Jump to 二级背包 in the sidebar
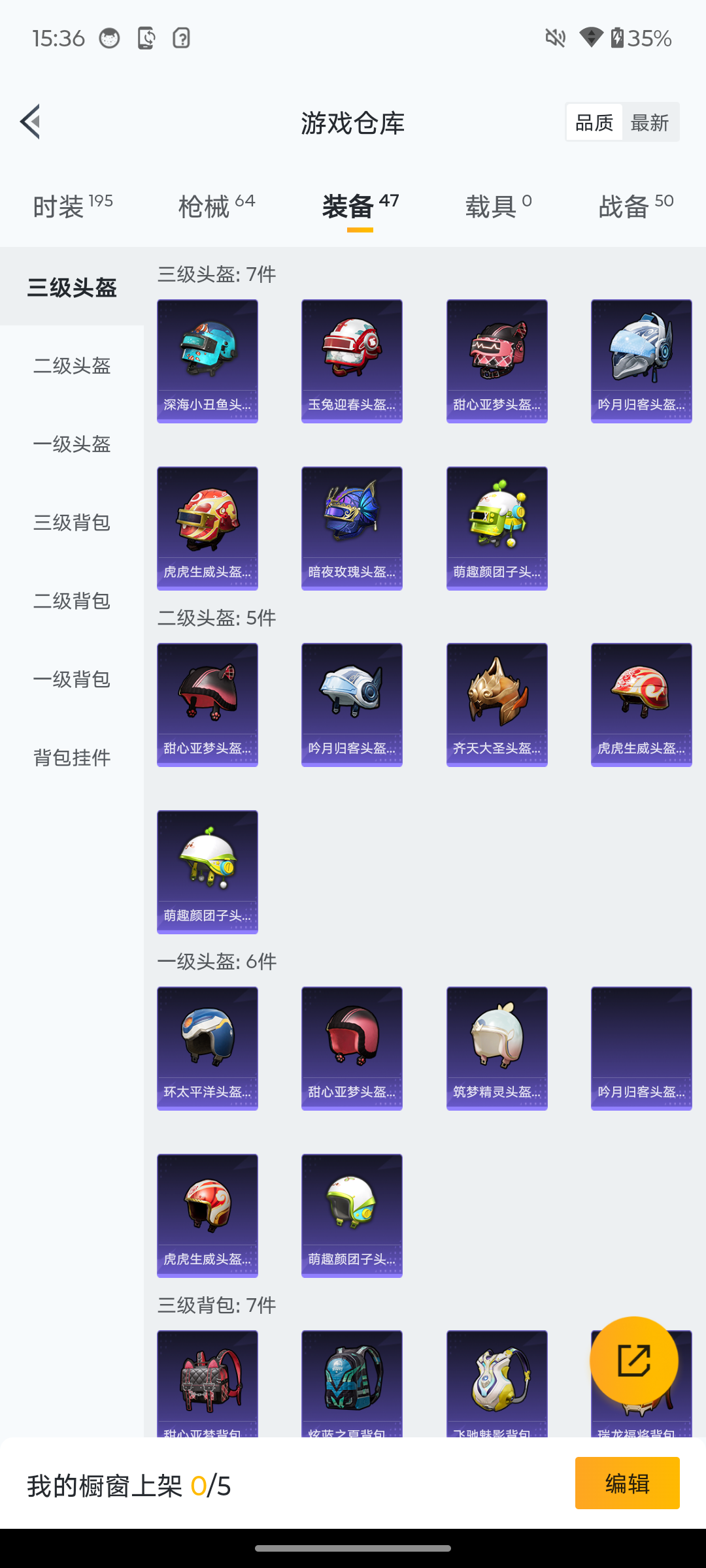The height and width of the screenshot is (1568, 706). pos(72,600)
